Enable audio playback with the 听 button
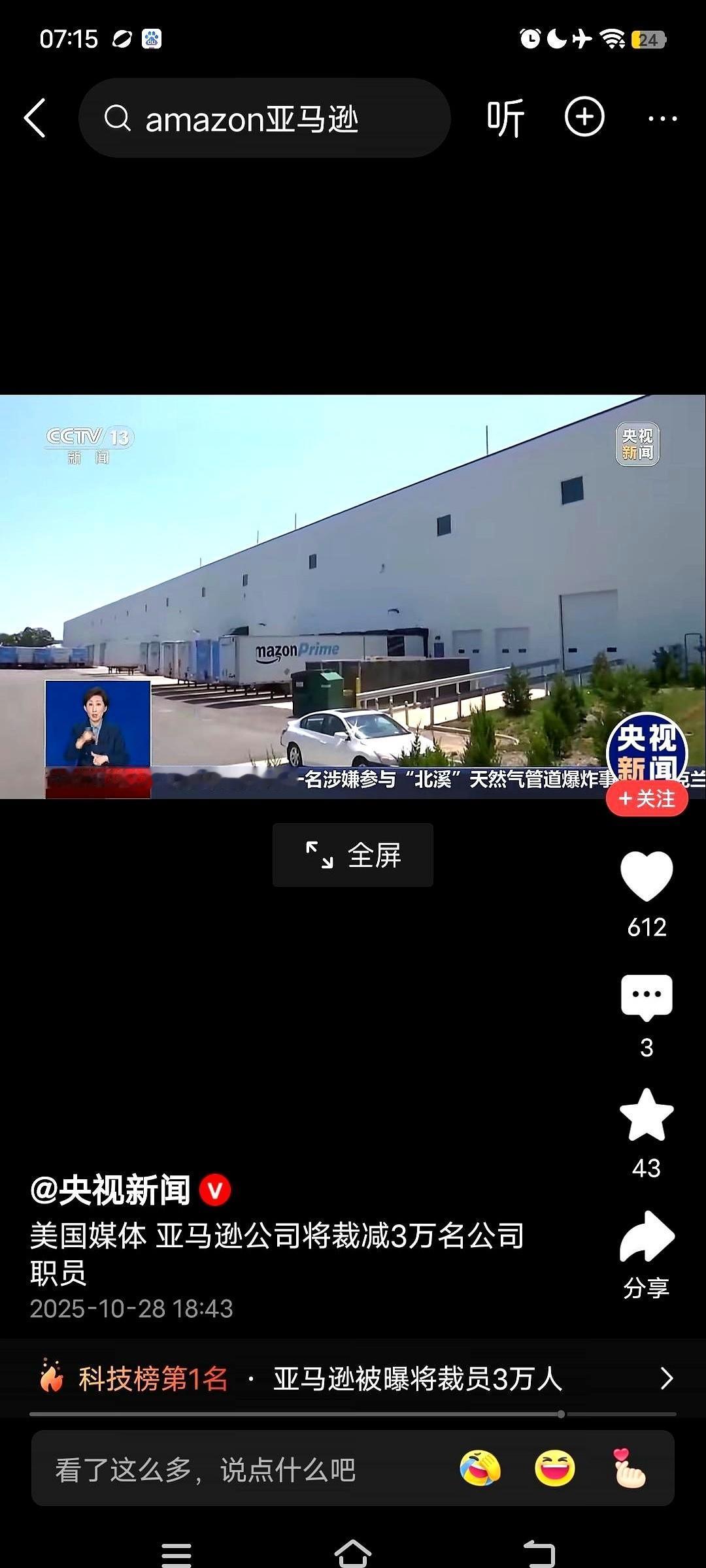 tap(503, 118)
